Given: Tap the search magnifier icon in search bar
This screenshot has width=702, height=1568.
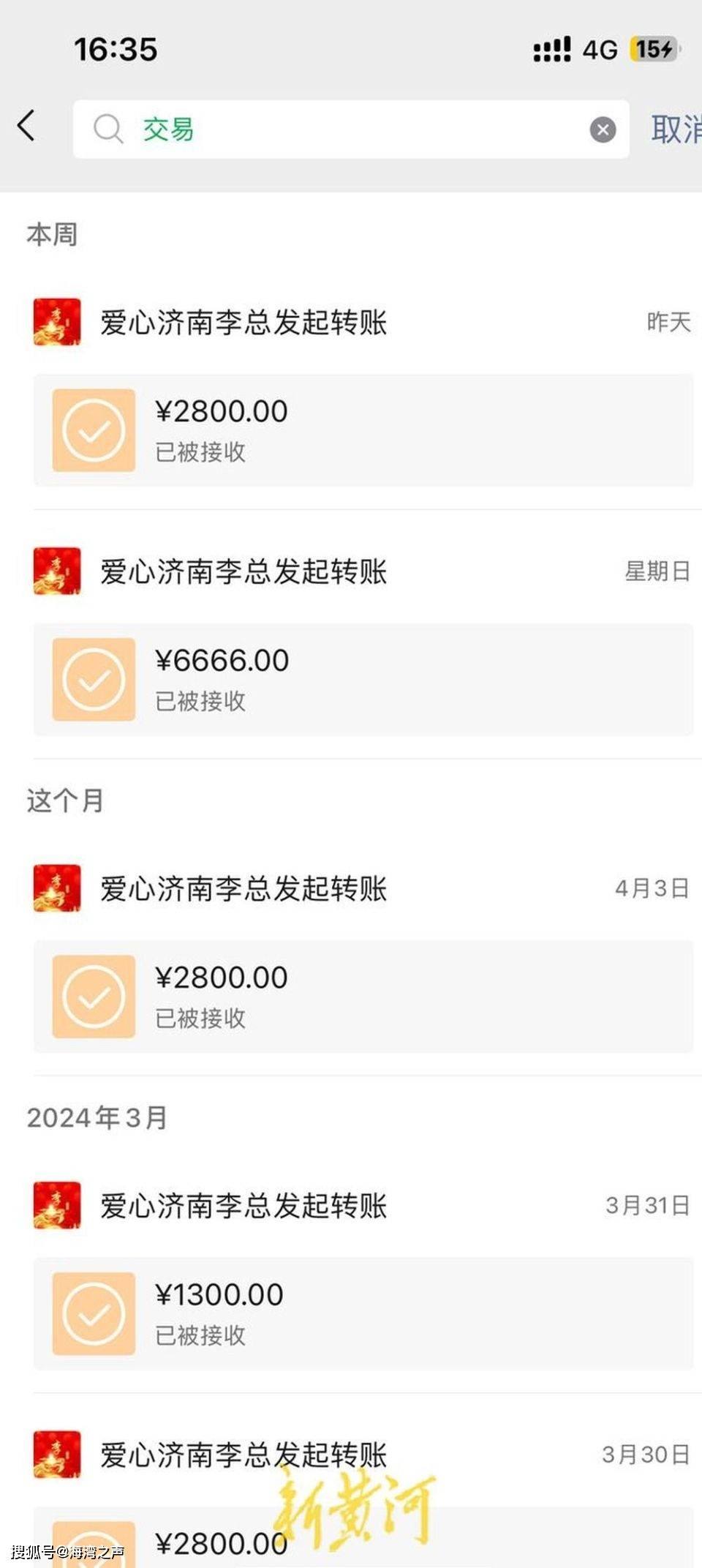Looking at the screenshot, I should tap(108, 128).
